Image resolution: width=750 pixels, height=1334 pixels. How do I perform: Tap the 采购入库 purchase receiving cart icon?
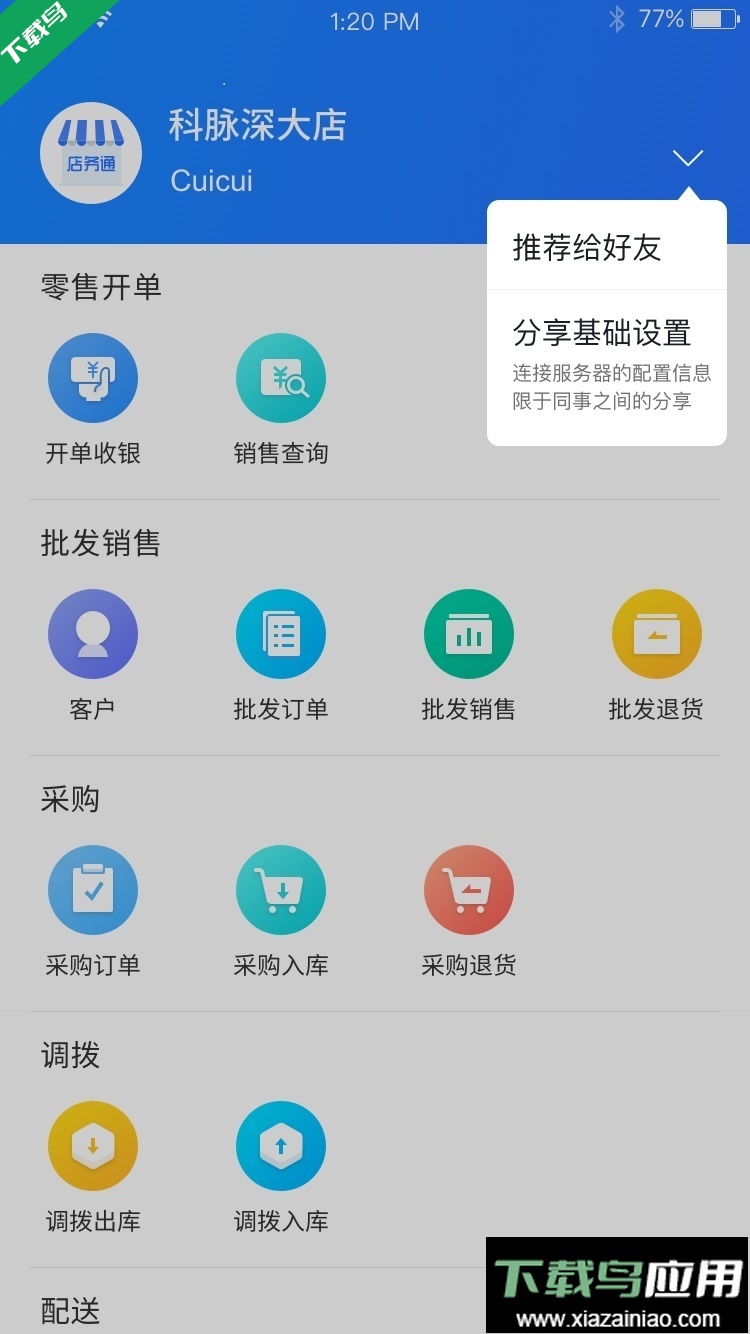(x=280, y=889)
